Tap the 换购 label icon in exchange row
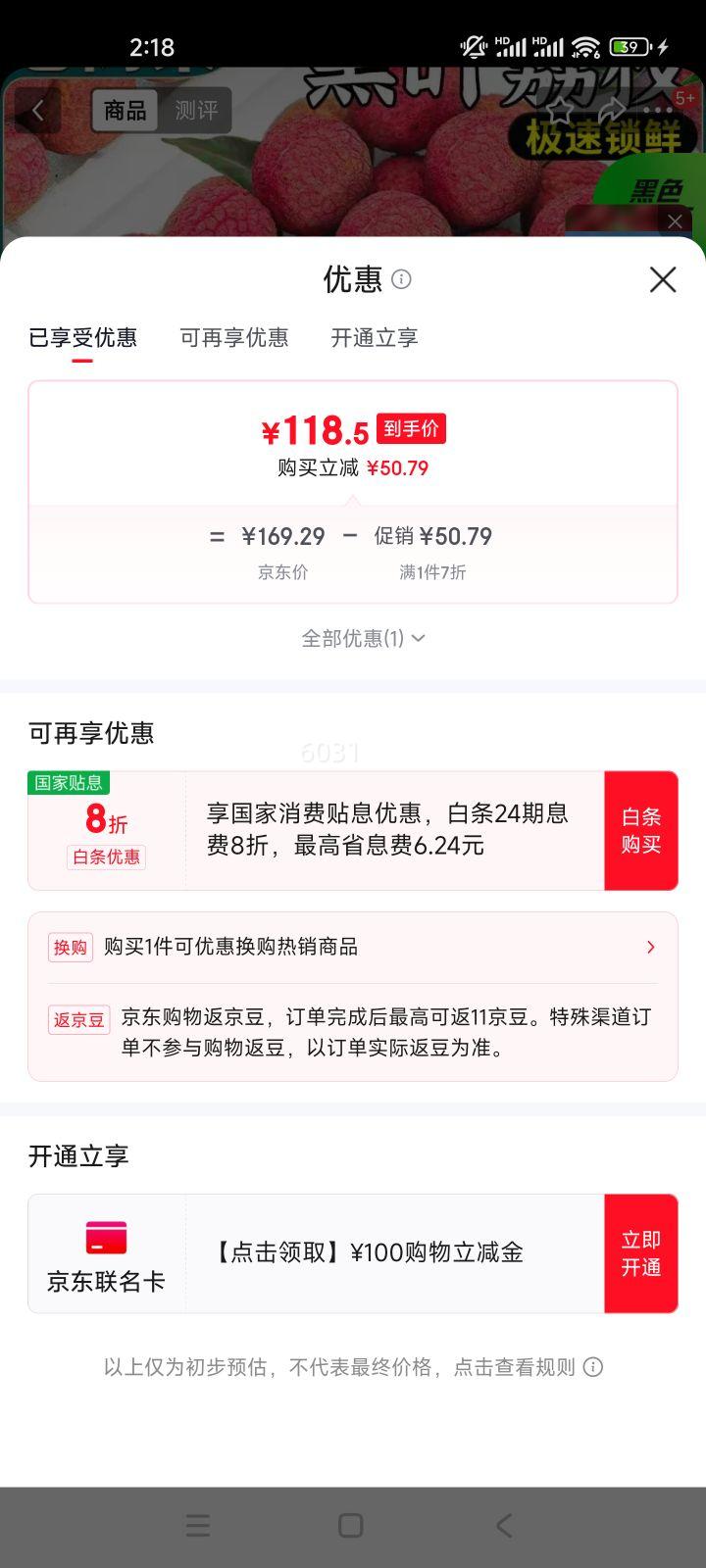This screenshot has height=1568, width=706. pos(69,947)
